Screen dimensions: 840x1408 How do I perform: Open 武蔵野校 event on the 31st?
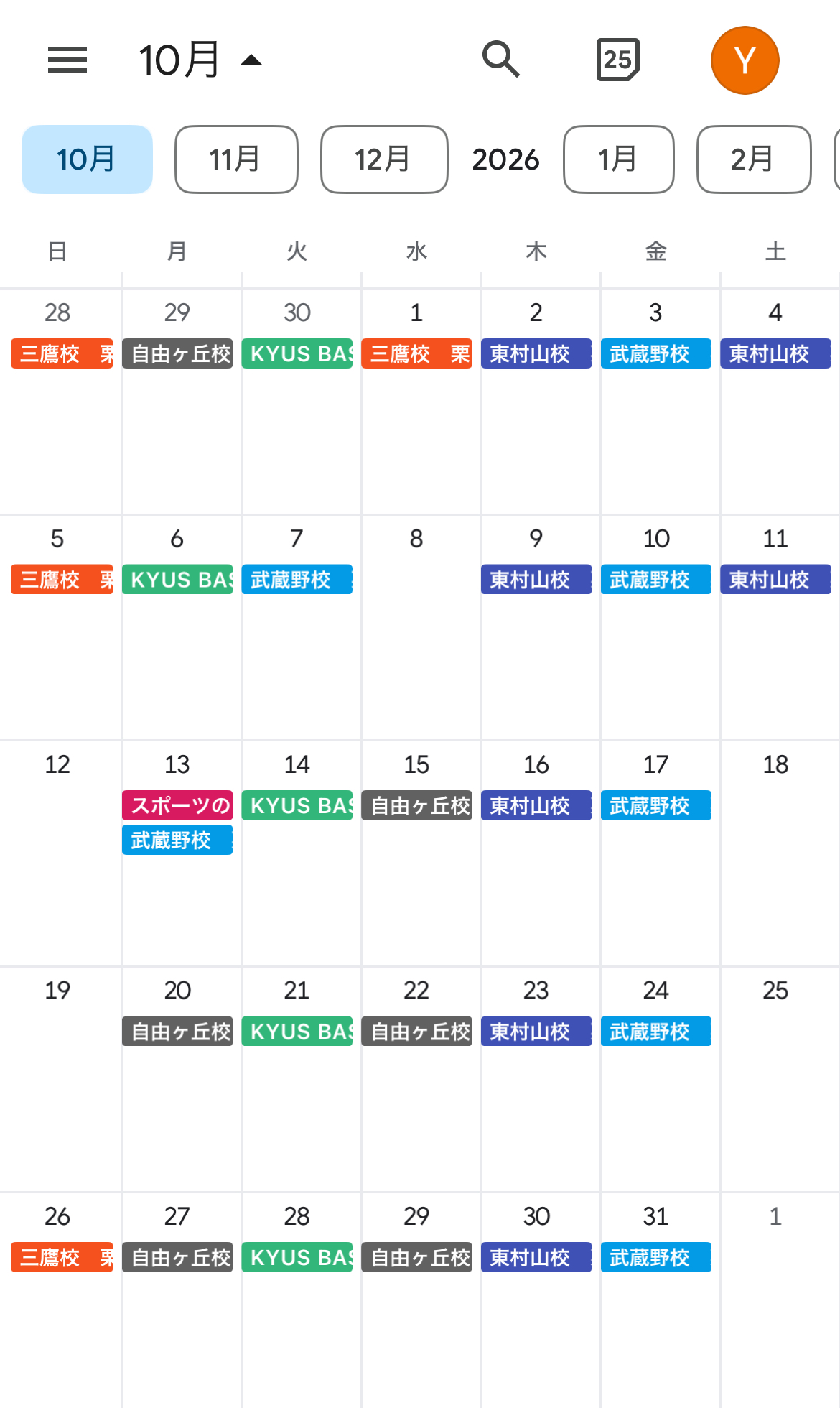[x=656, y=1257]
